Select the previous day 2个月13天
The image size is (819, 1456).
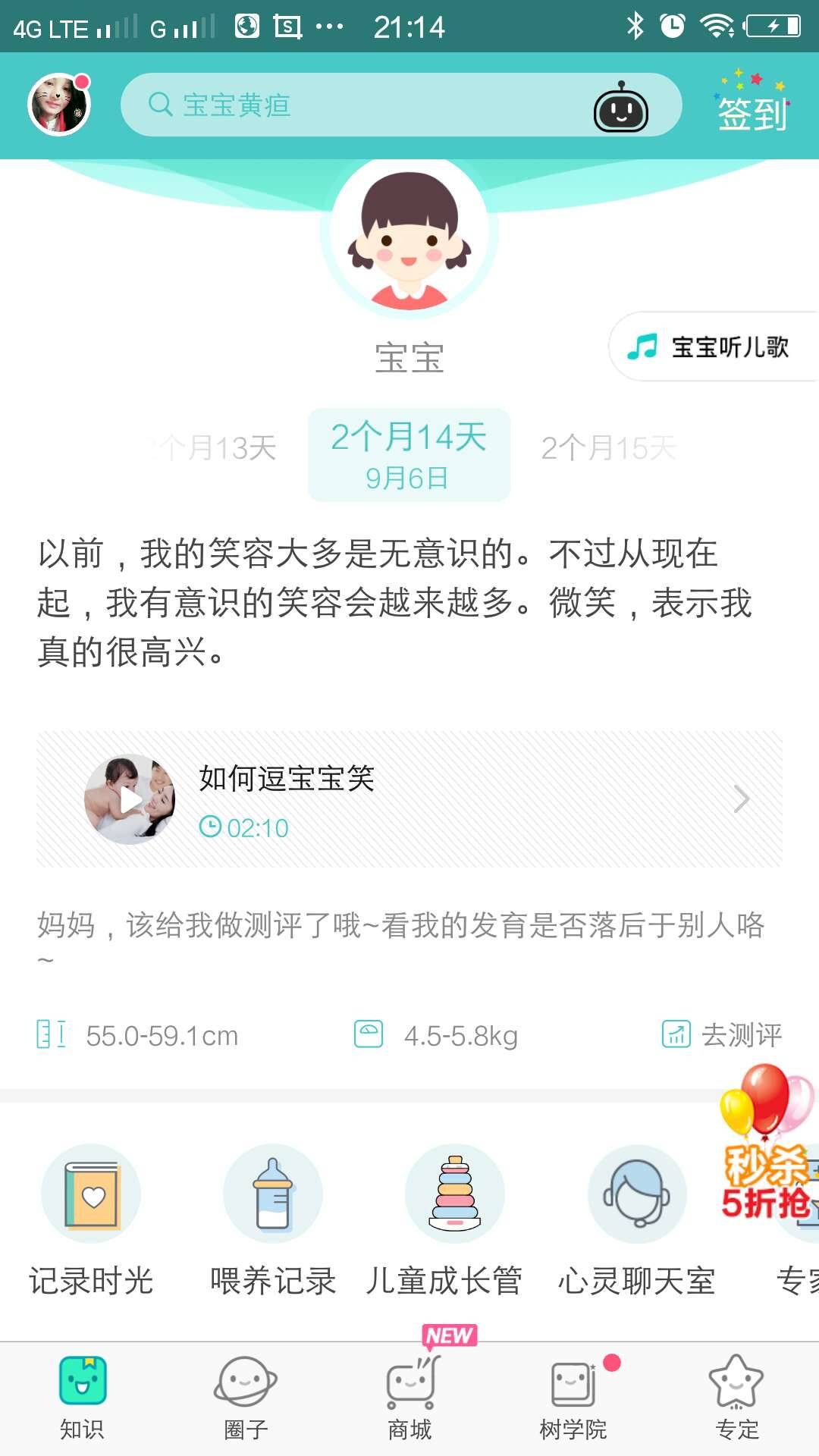point(216,447)
